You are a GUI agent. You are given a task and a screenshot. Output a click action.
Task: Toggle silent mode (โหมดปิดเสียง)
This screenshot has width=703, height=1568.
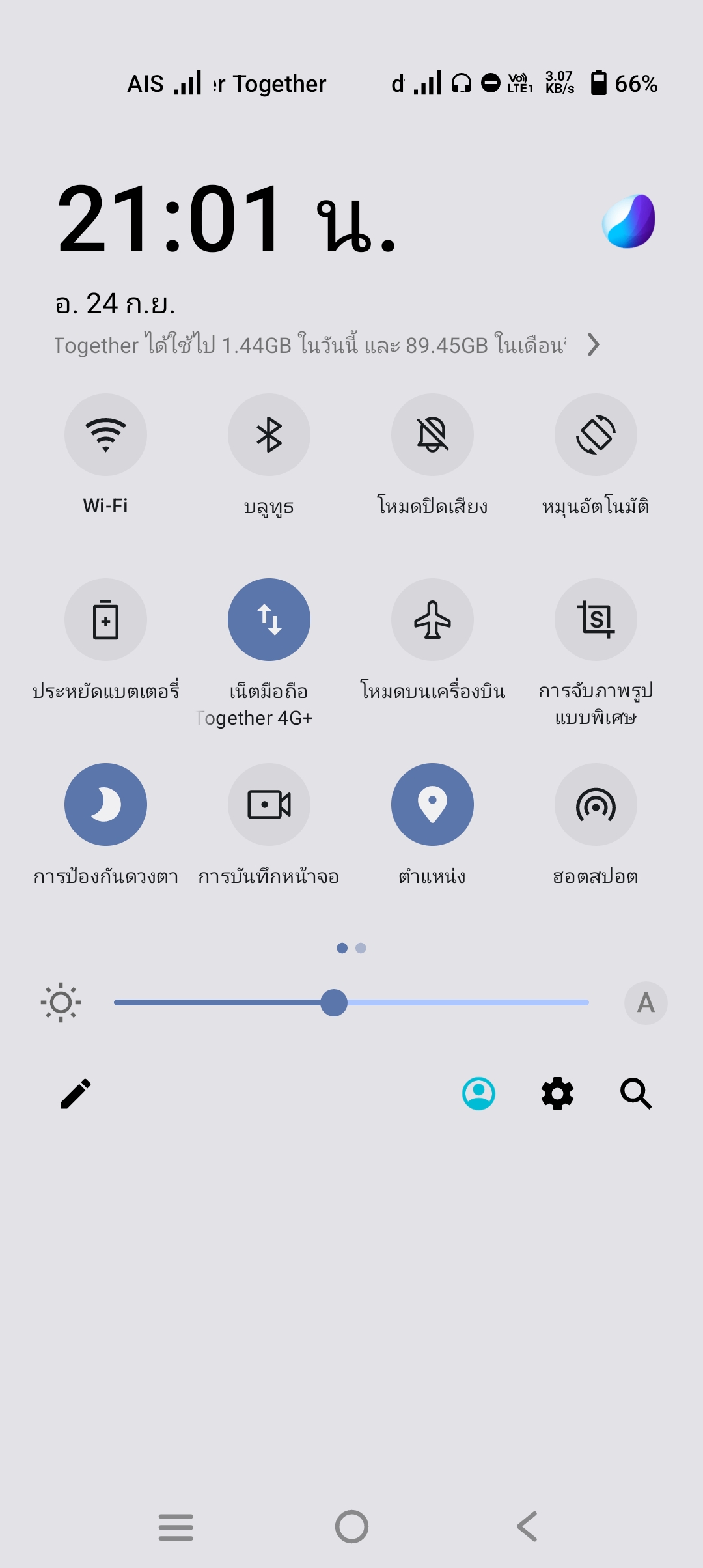(x=432, y=434)
